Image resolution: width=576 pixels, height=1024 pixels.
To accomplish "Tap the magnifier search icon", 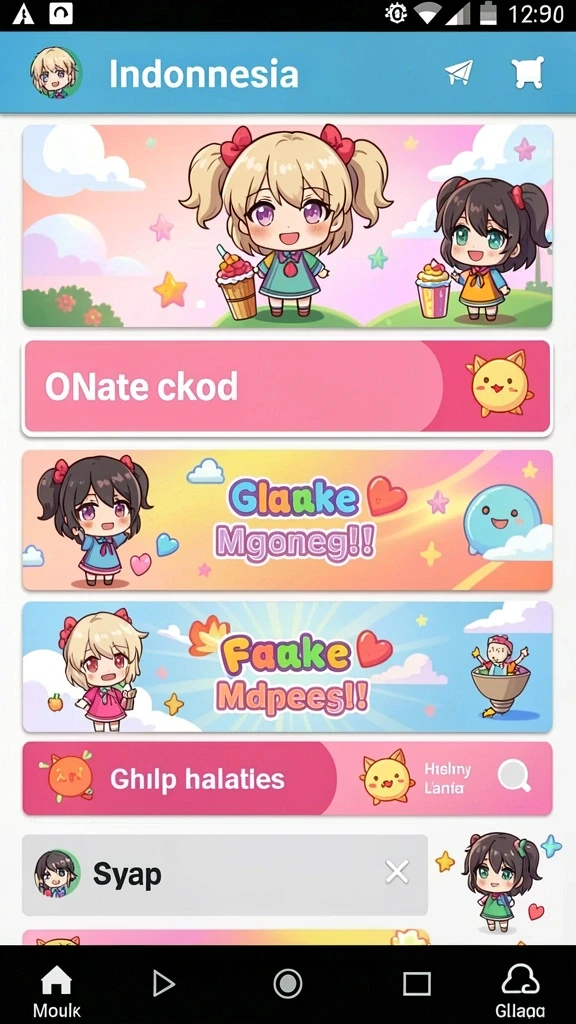I will coord(515,776).
